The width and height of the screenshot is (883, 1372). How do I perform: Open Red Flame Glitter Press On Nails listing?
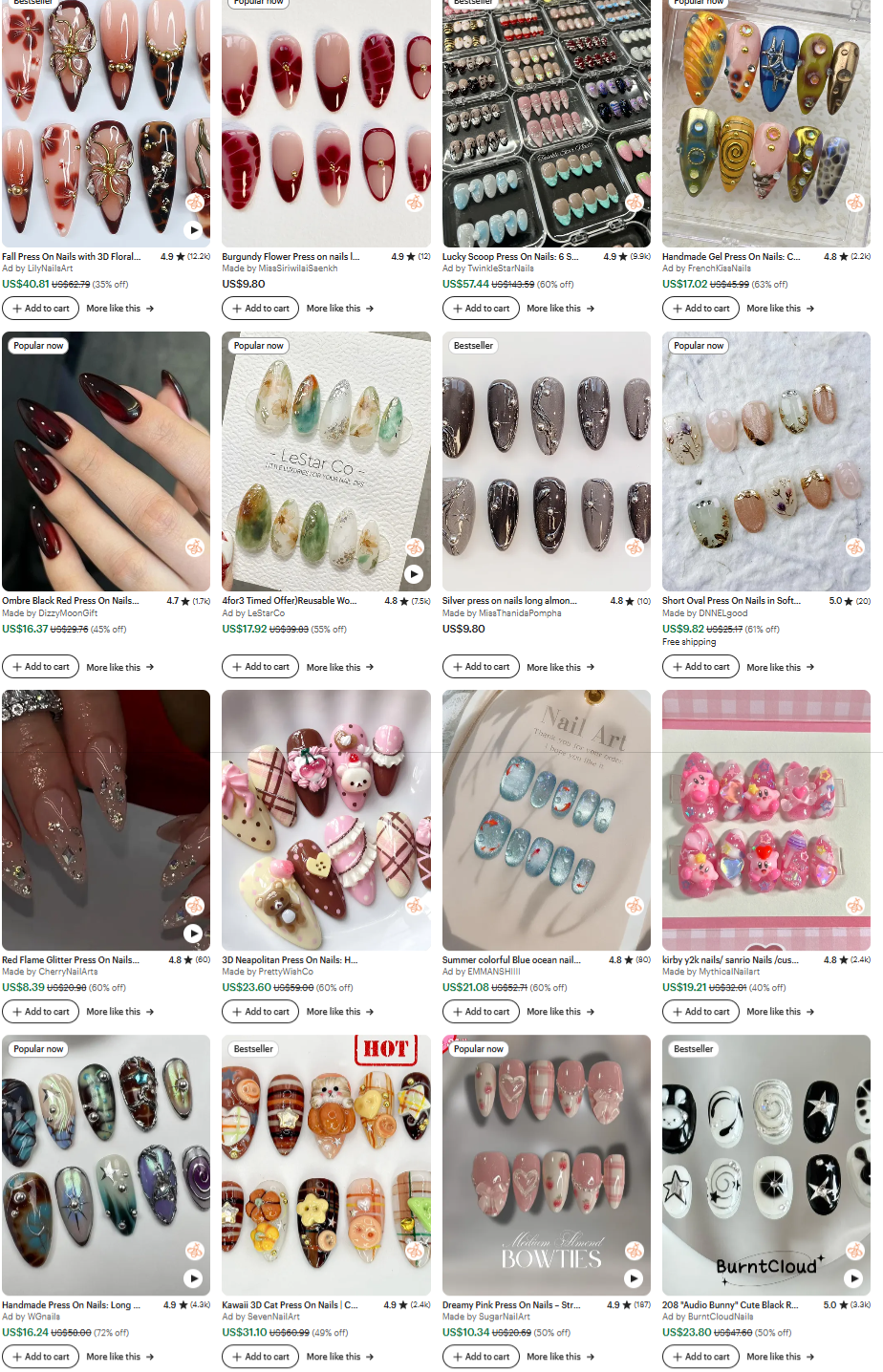71,960
